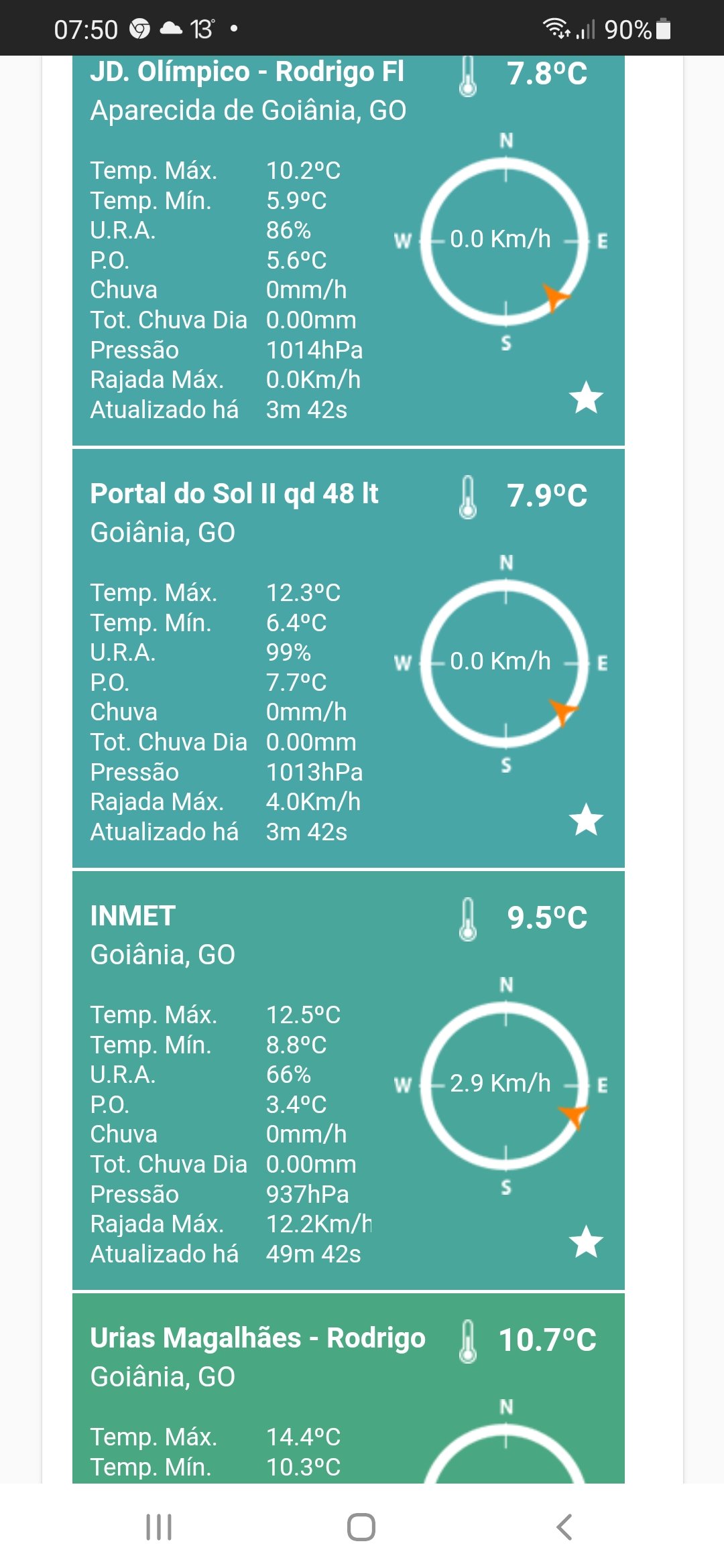Tap the favorite star on JD. Olímpico card
This screenshot has height=1568, width=724.
586,397
